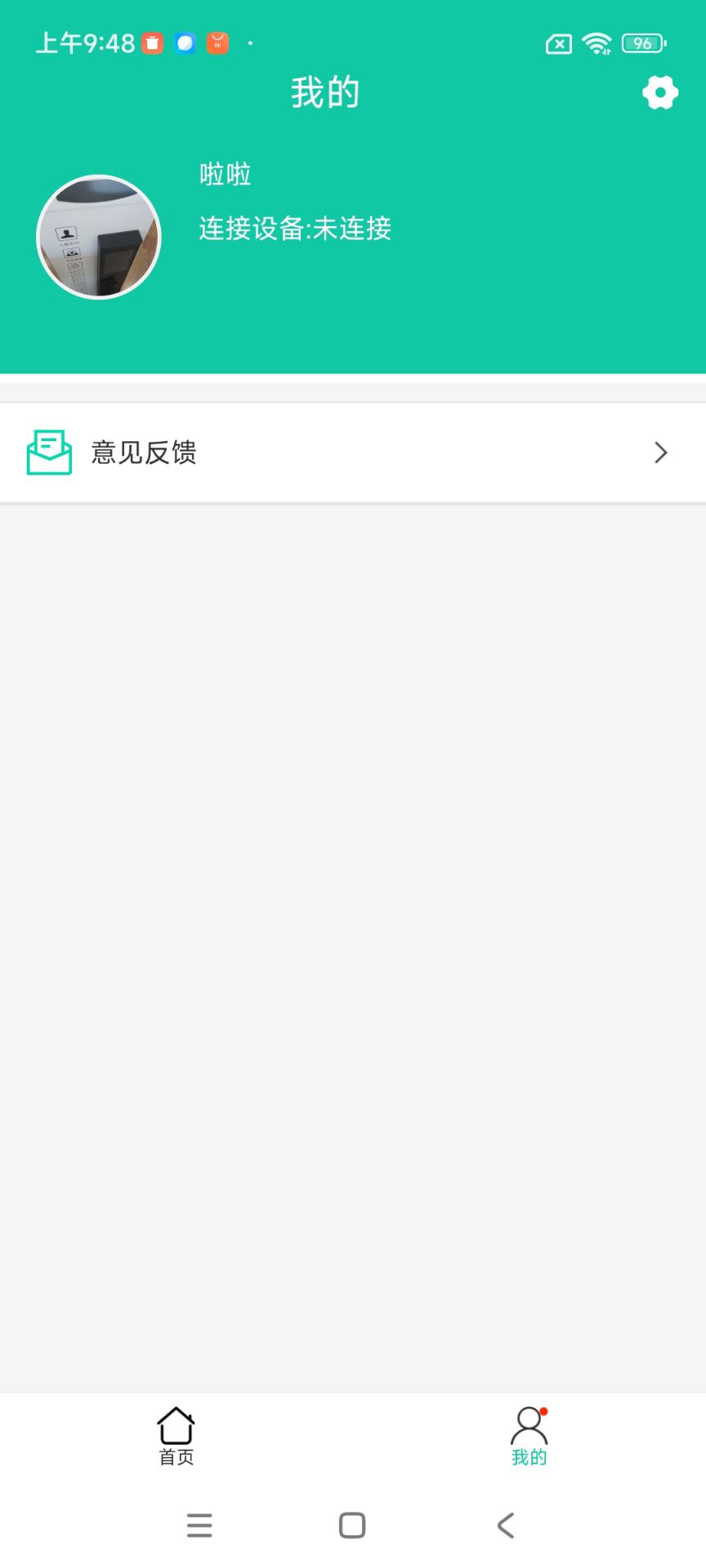The height and width of the screenshot is (1568, 706).
Task: Tap the back arrow navigation icon
Action: (x=505, y=1524)
